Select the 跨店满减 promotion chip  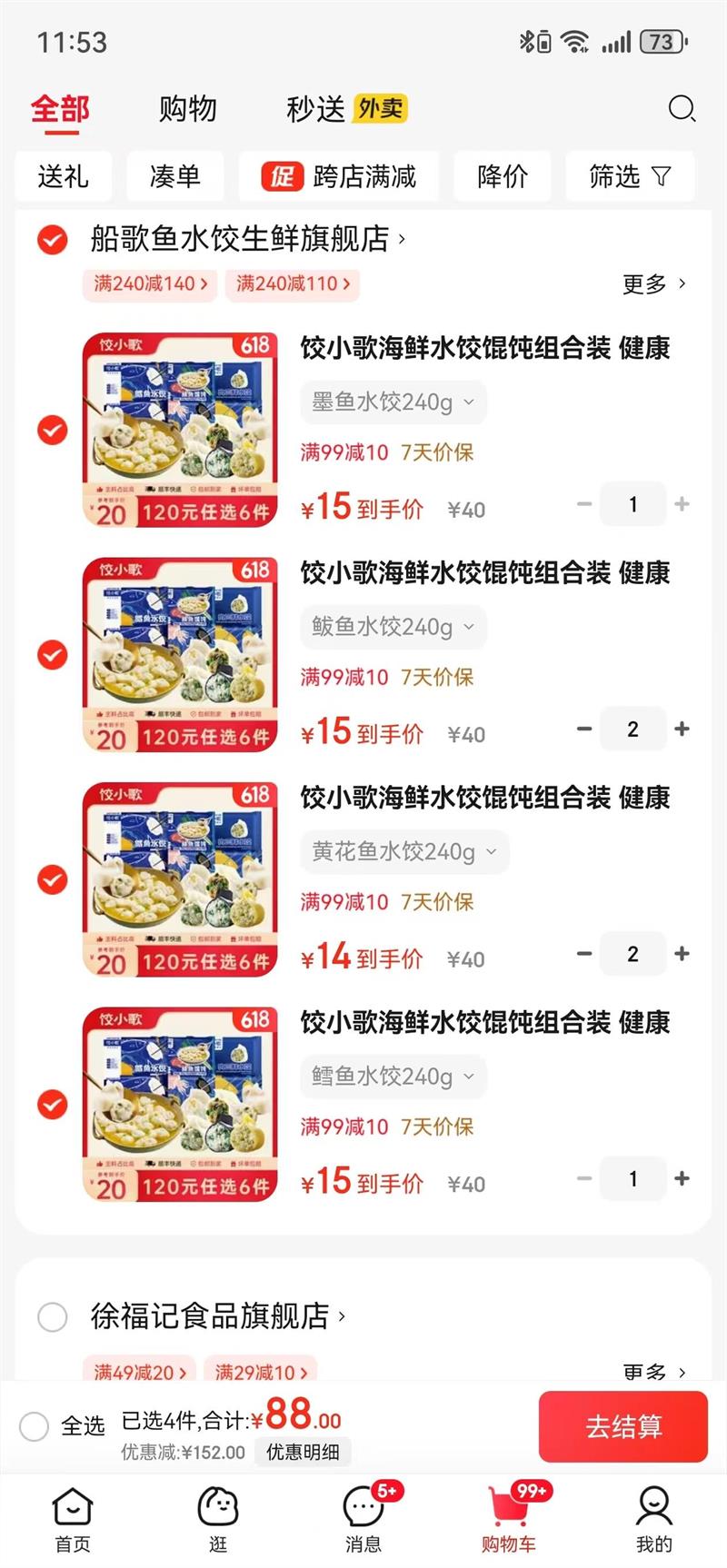pos(339,176)
